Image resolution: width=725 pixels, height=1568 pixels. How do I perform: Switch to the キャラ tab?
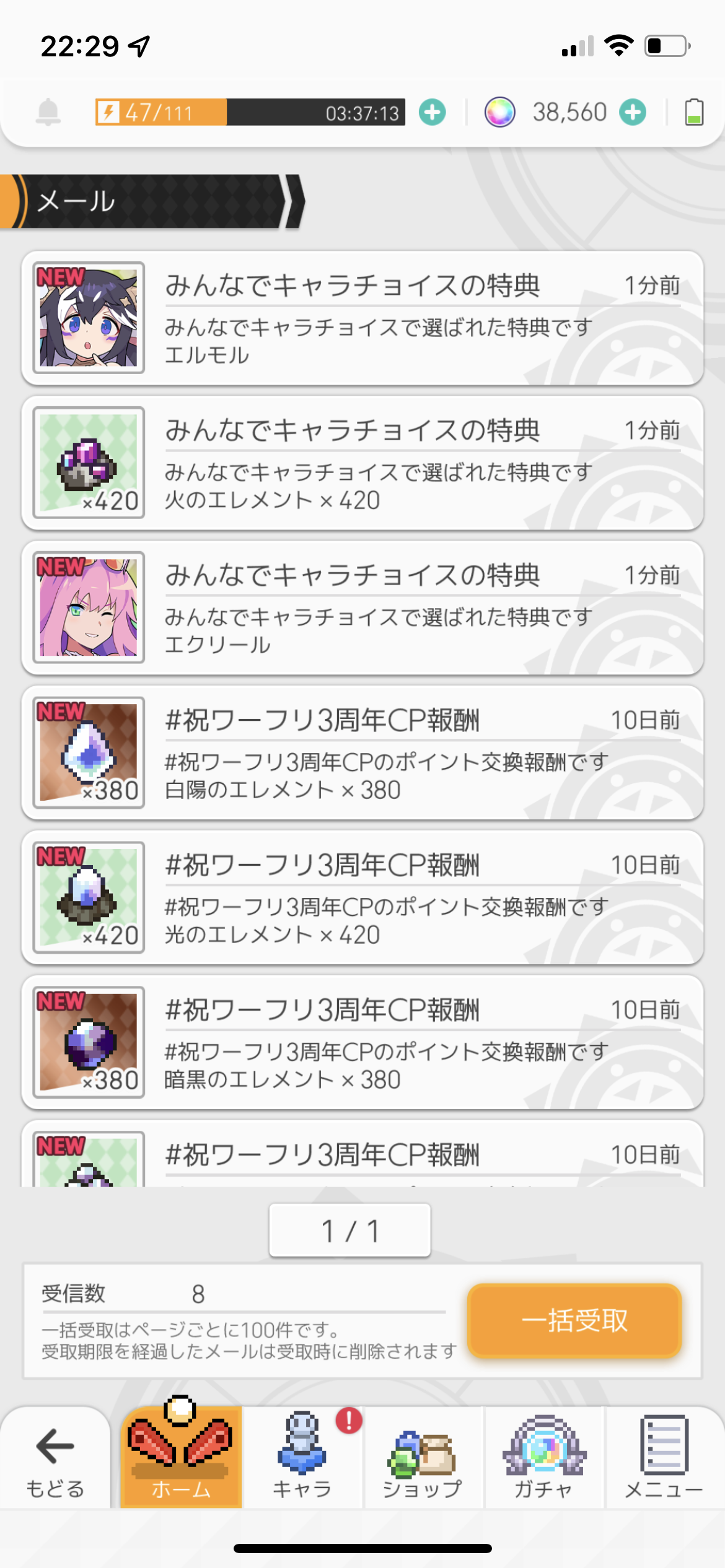tap(302, 1458)
